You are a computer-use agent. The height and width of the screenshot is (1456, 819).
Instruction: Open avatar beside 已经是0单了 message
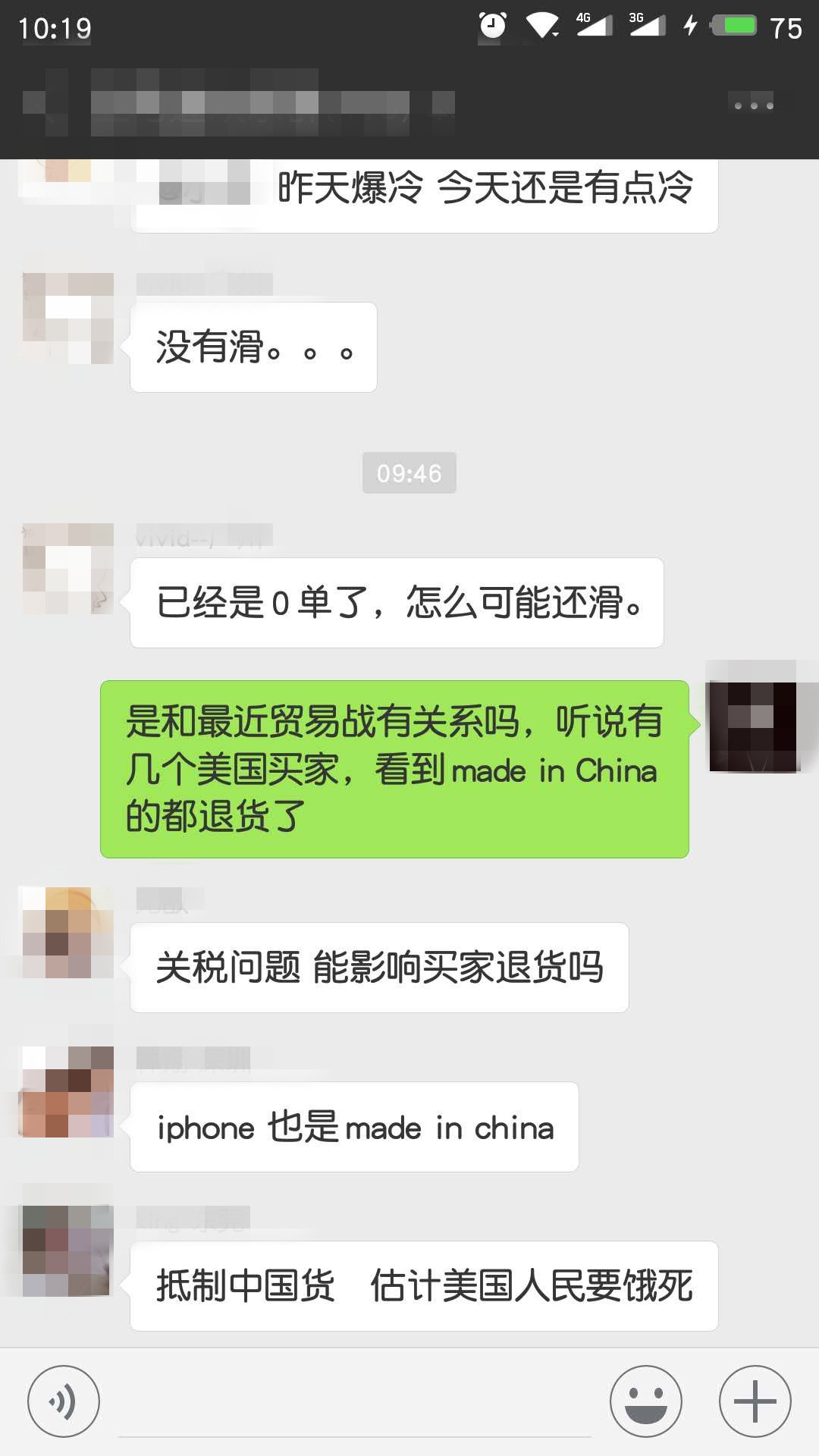click(x=68, y=569)
